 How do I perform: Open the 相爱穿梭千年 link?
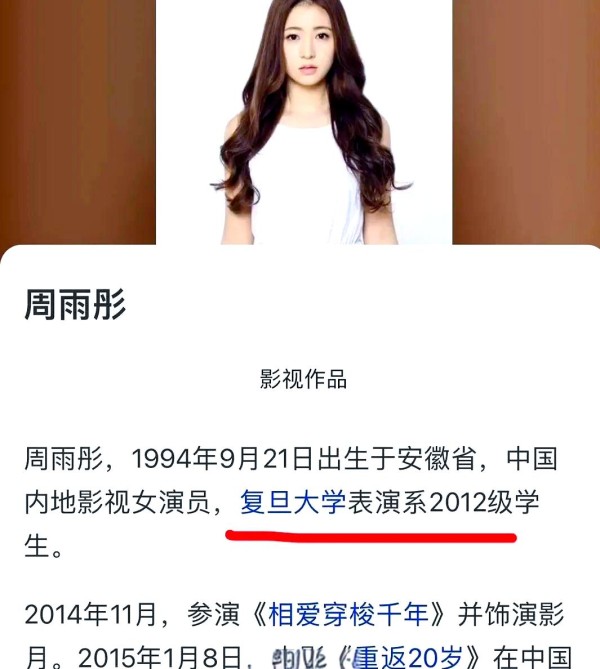(362, 613)
